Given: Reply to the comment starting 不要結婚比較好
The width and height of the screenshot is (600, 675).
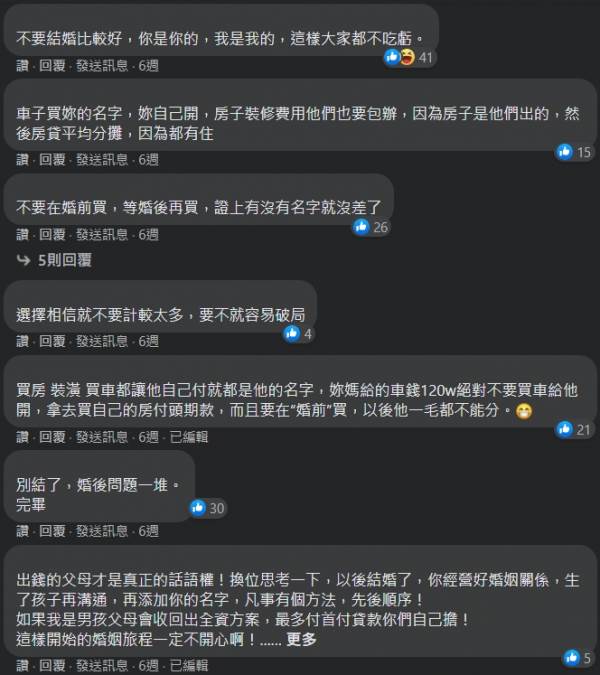Looking at the screenshot, I should [x=52, y=64].
